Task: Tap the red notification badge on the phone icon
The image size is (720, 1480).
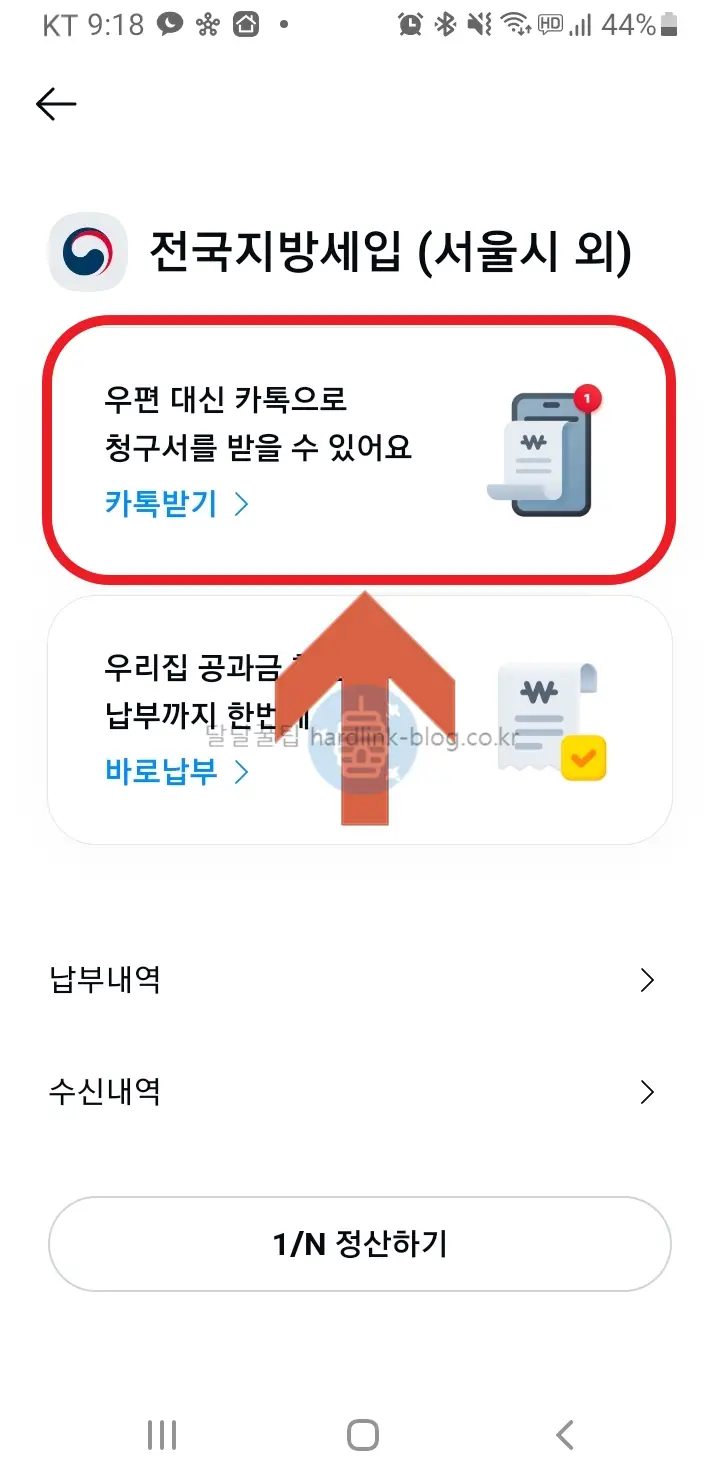Action: click(x=586, y=397)
